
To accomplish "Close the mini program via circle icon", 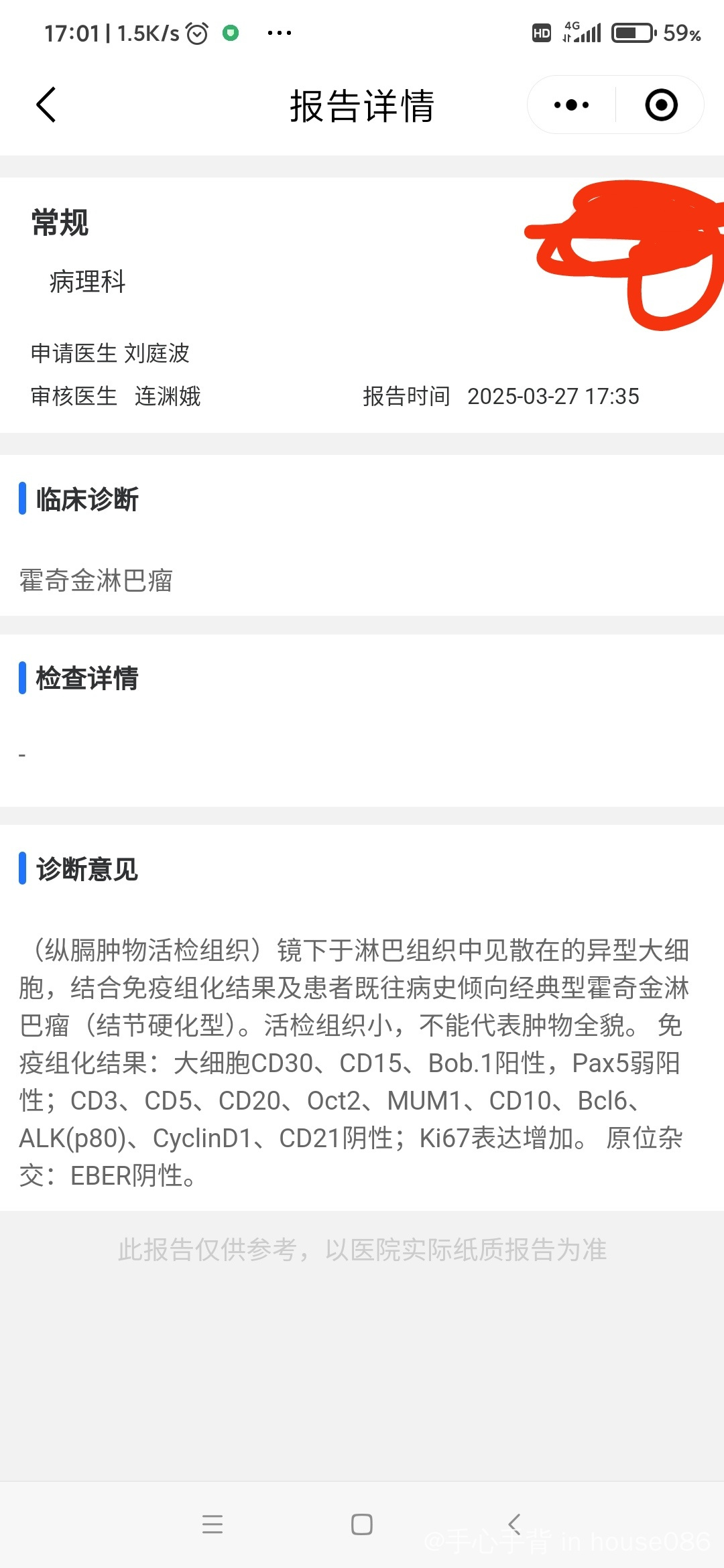I will tap(661, 105).
